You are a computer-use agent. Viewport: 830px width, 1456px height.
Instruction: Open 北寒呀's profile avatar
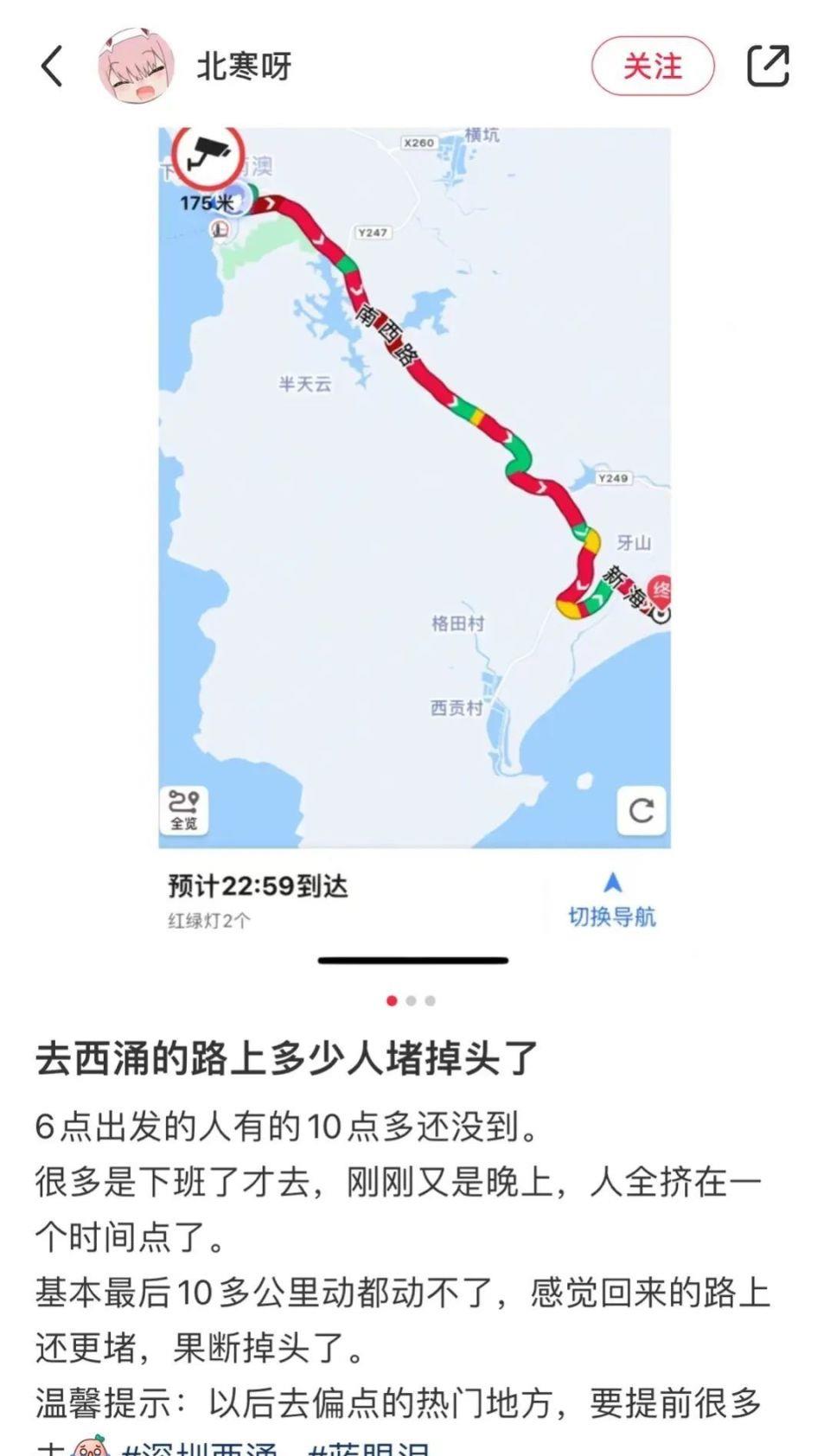coord(136,67)
